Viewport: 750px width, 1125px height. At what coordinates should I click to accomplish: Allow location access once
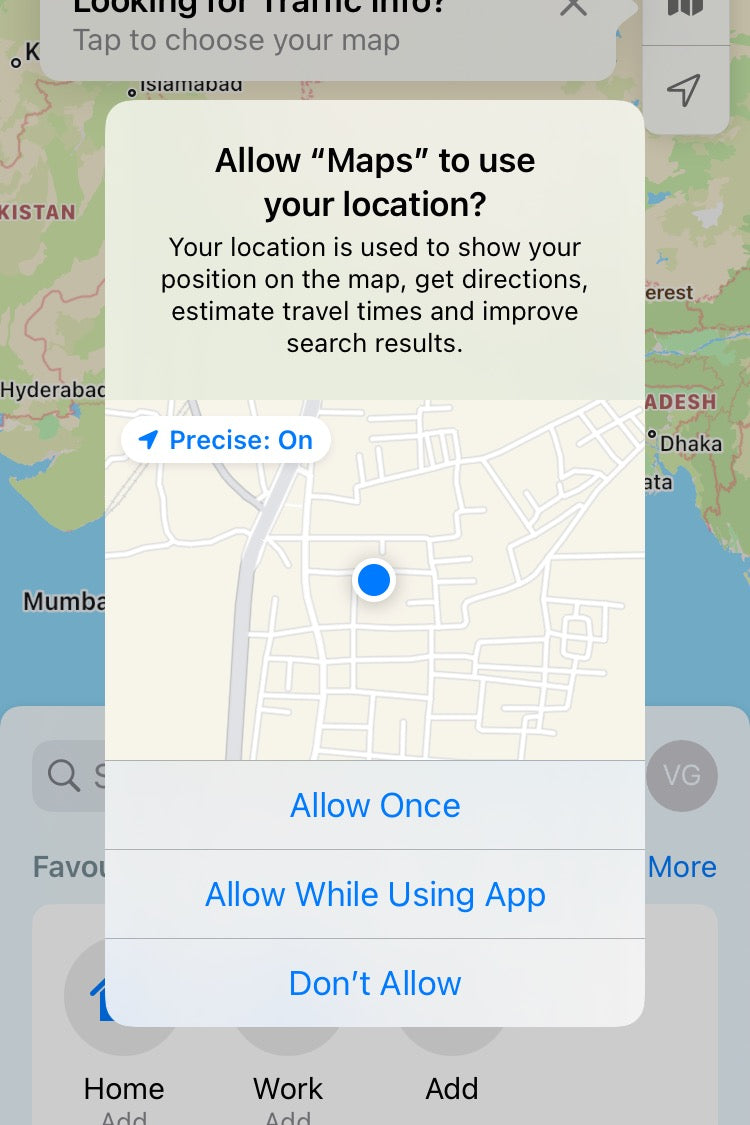pos(375,805)
